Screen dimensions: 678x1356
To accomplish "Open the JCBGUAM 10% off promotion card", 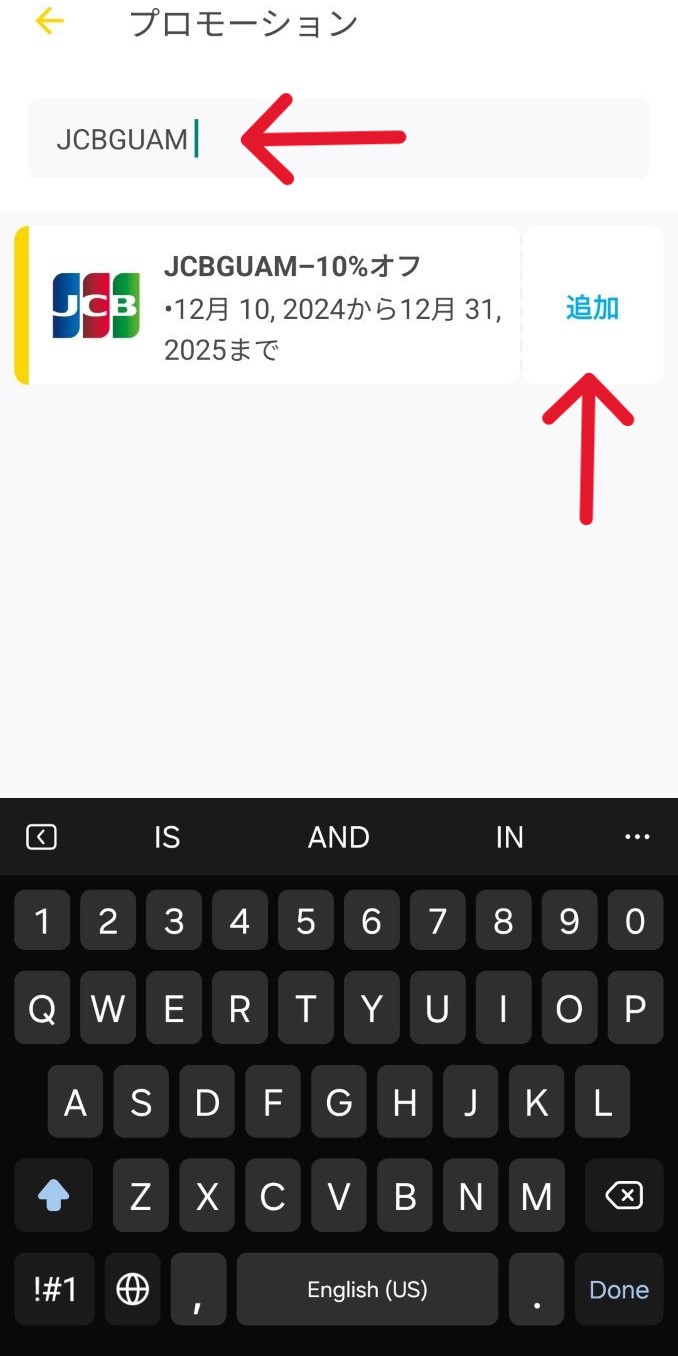I will point(267,306).
